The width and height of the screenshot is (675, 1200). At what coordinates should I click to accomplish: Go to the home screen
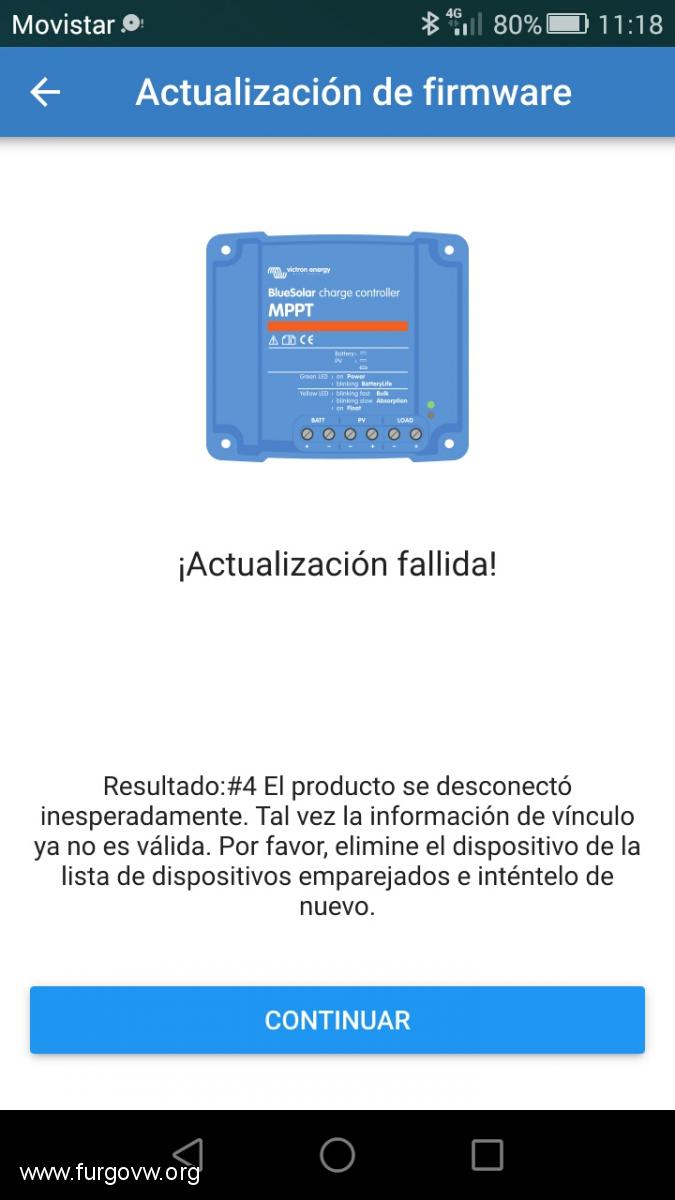(x=337, y=1154)
